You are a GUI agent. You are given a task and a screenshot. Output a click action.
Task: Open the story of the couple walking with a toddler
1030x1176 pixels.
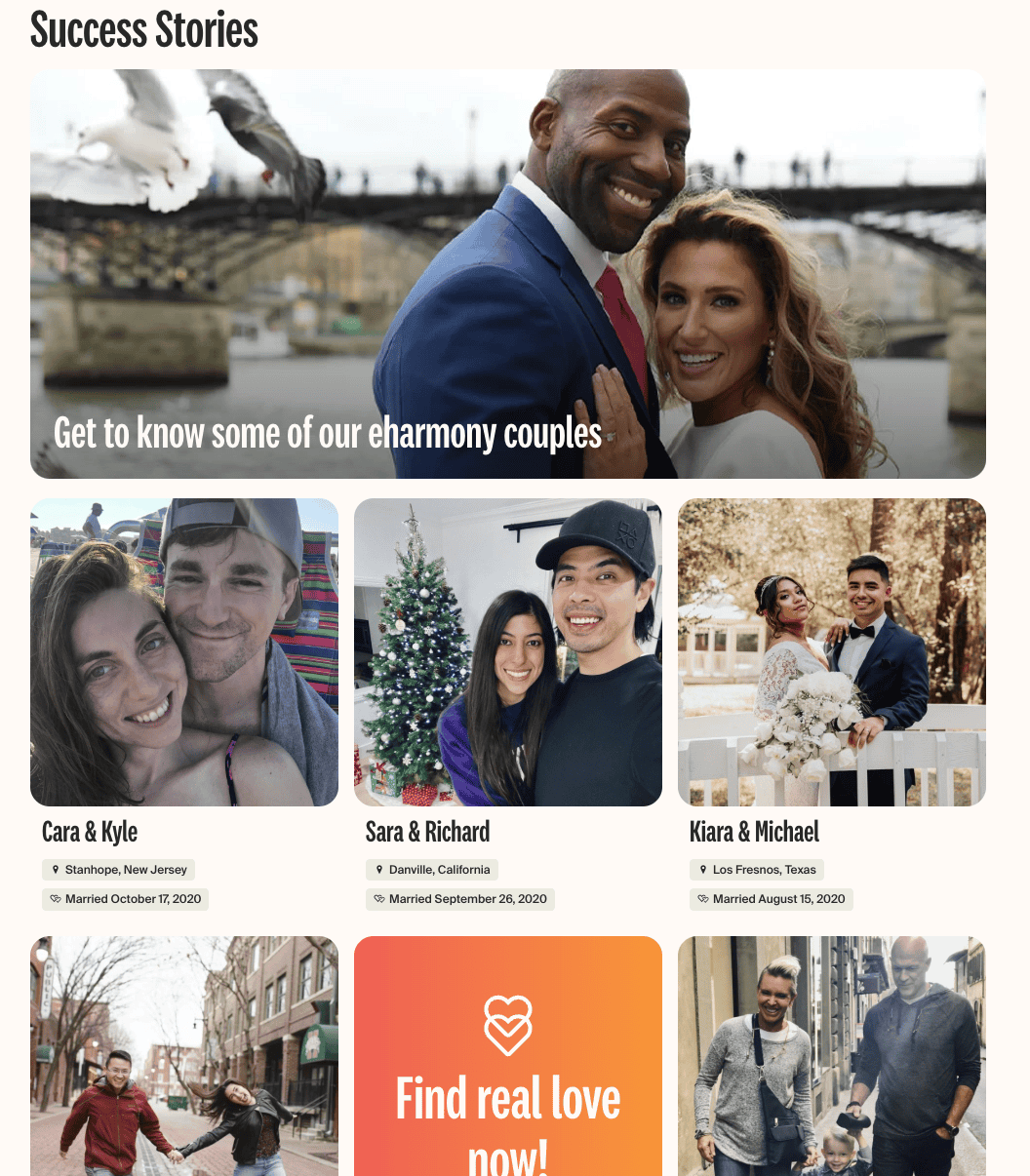pos(831,1058)
